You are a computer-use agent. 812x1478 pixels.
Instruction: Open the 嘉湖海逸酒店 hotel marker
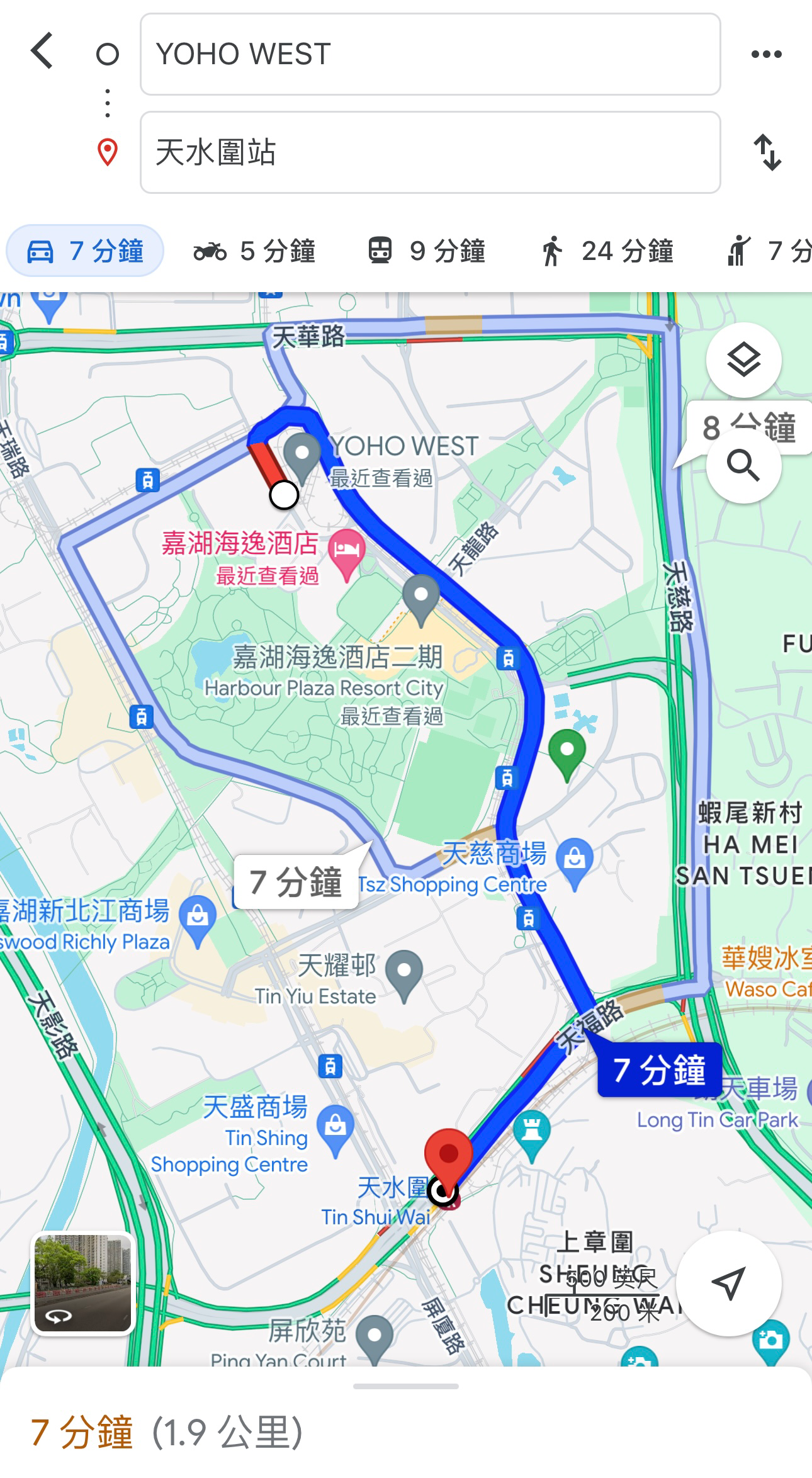coord(347,553)
